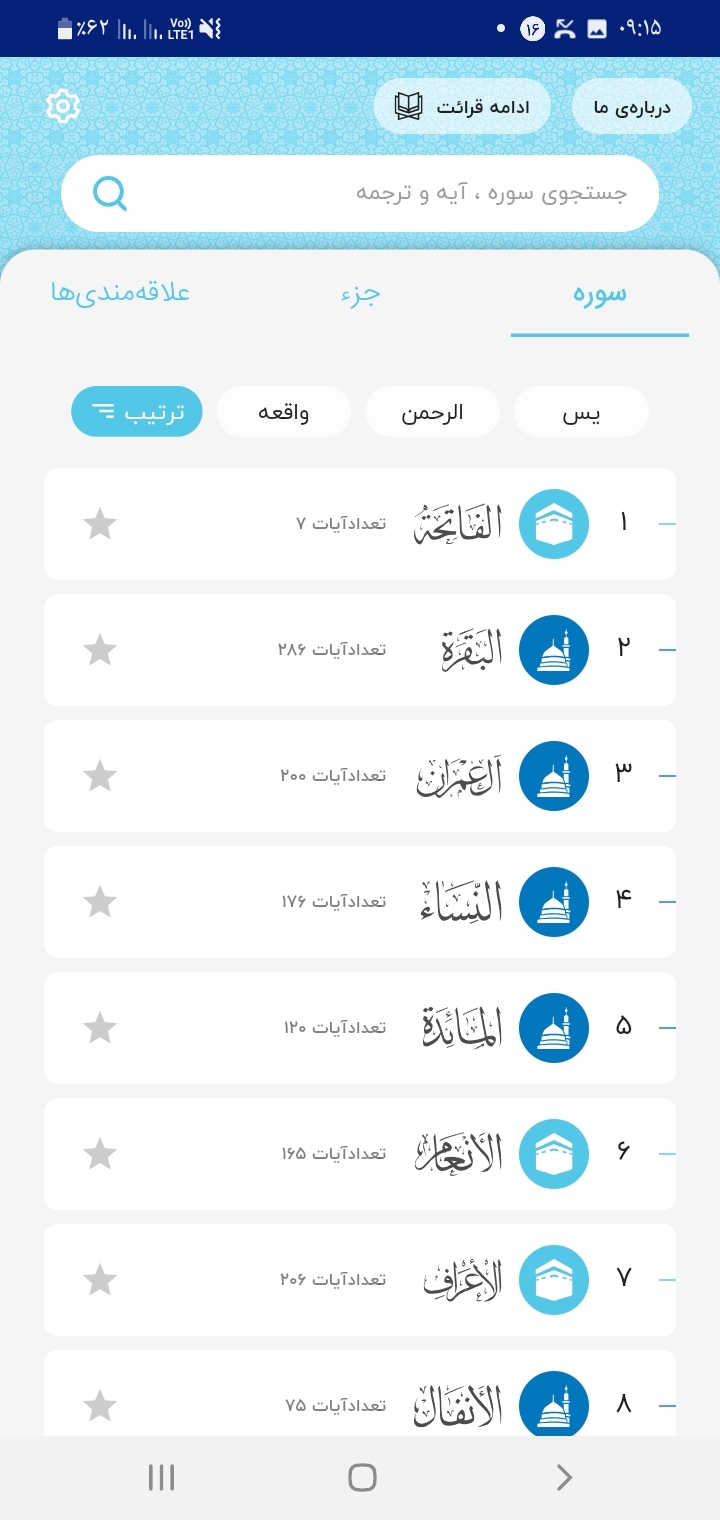Image resolution: width=720 pixels, height=1520 pixels.
Task: Tap the back navigation arrow at bottom
Action: coord(563,1476)
